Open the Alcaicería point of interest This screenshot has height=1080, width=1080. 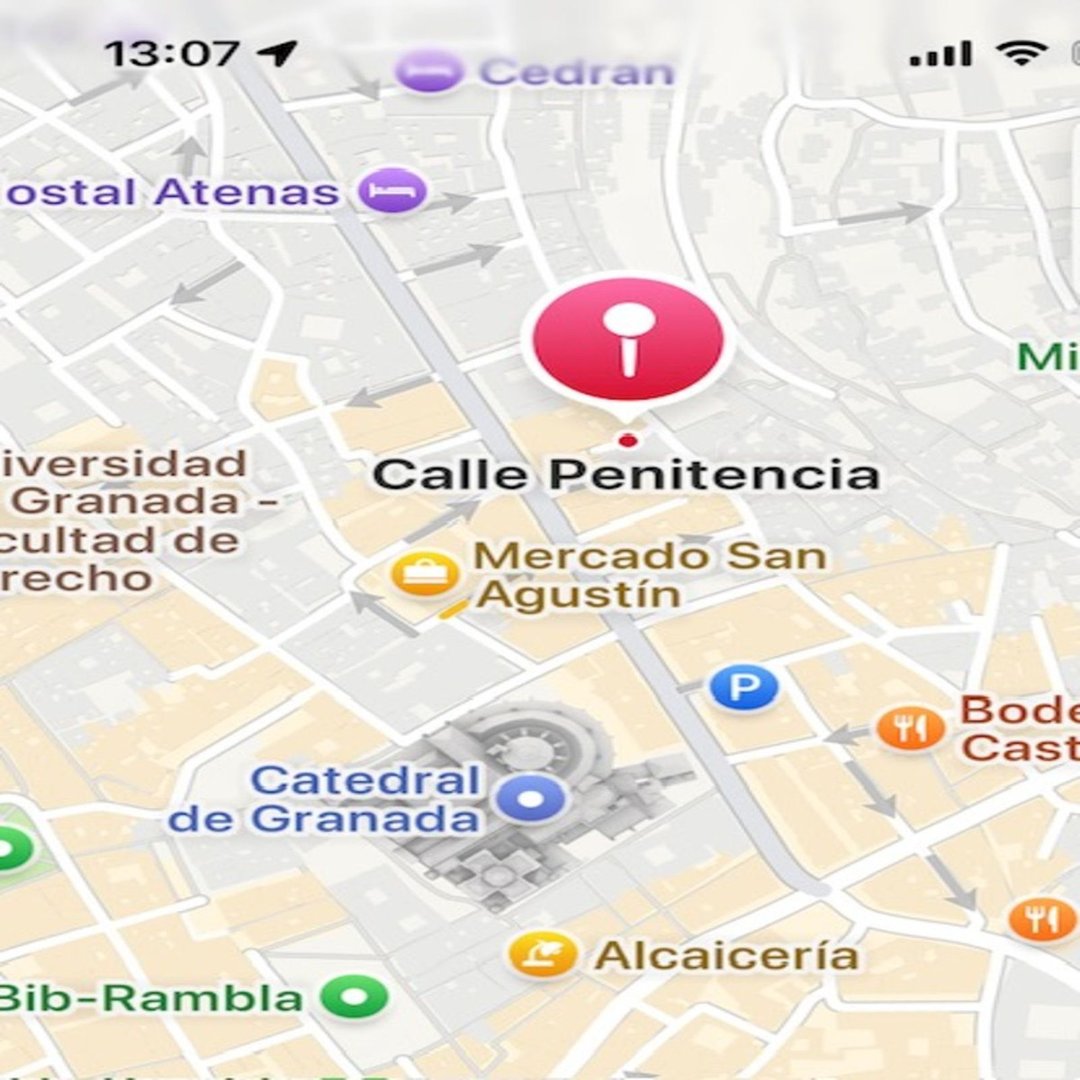coord(543,955)
